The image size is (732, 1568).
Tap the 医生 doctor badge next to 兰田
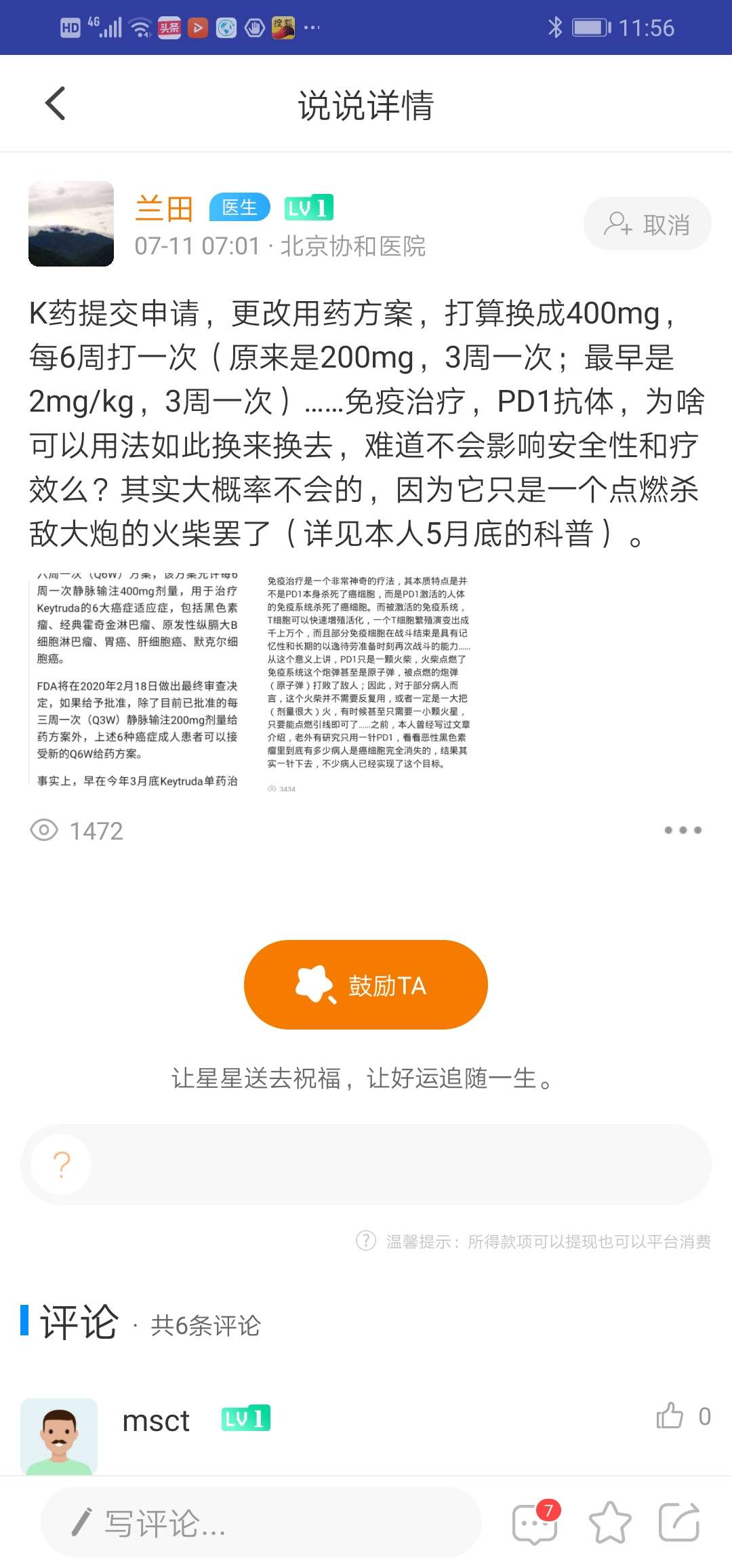point(239,207)
